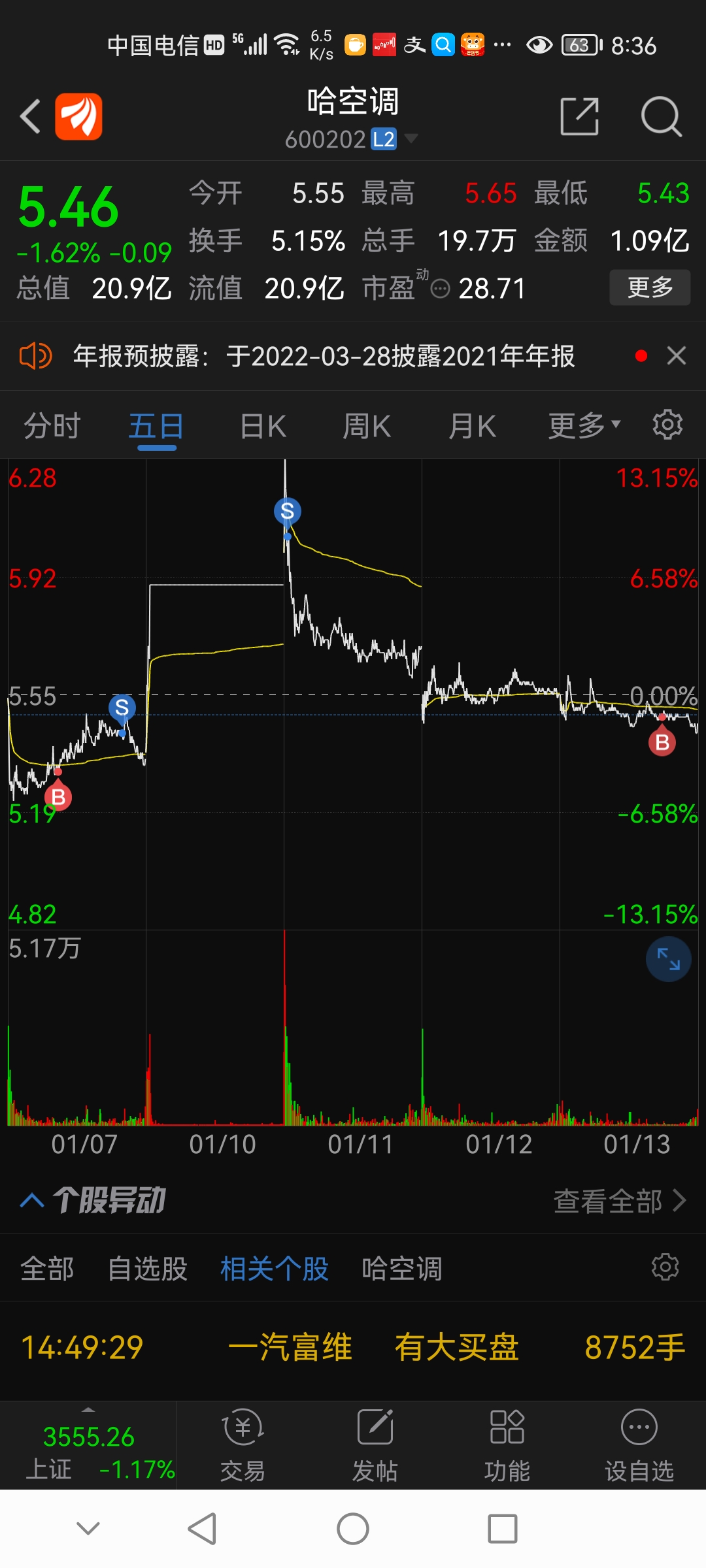Show 全部 stock movements
The width and height of the screenshot is (706, 1568).
tap(46, 1269)
